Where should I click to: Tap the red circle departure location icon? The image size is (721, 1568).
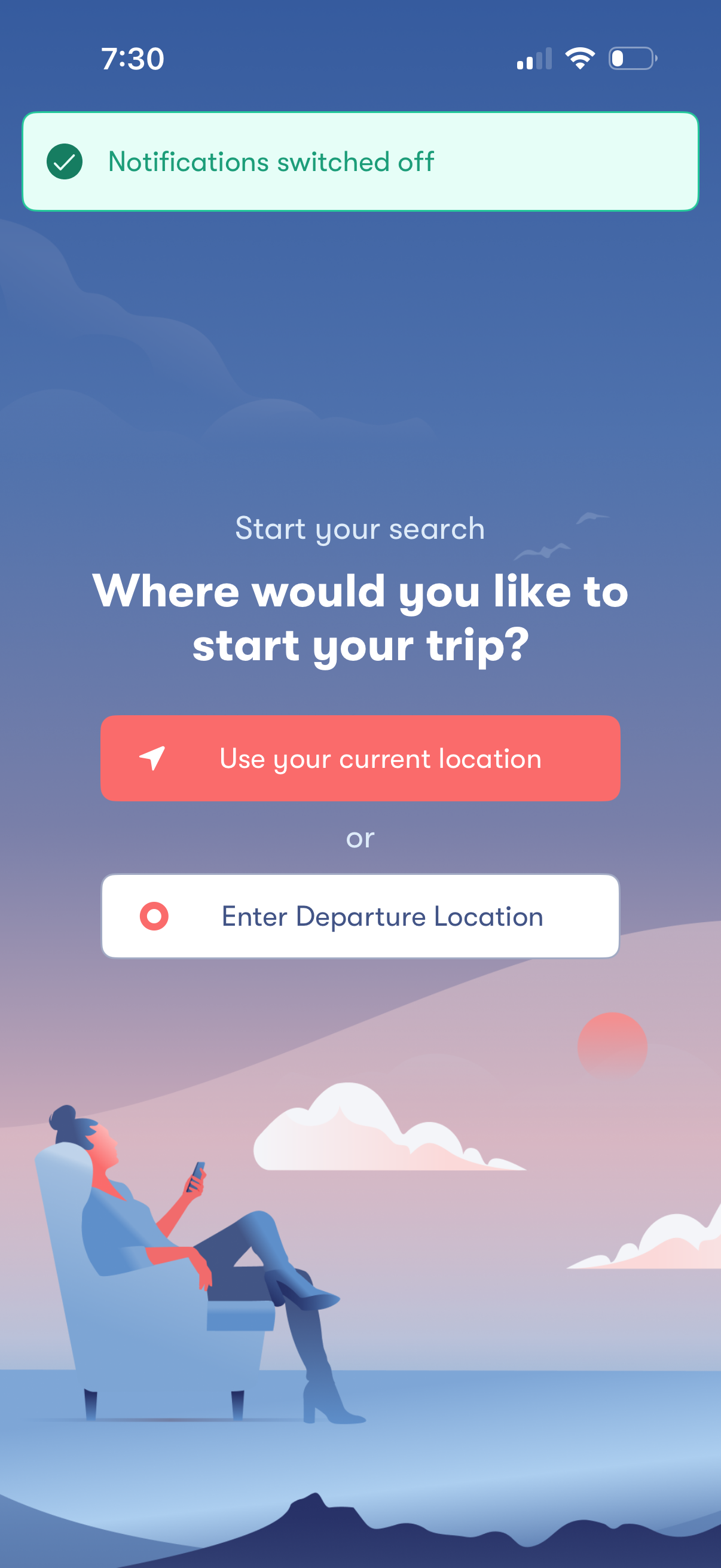(x=154, y=916)
